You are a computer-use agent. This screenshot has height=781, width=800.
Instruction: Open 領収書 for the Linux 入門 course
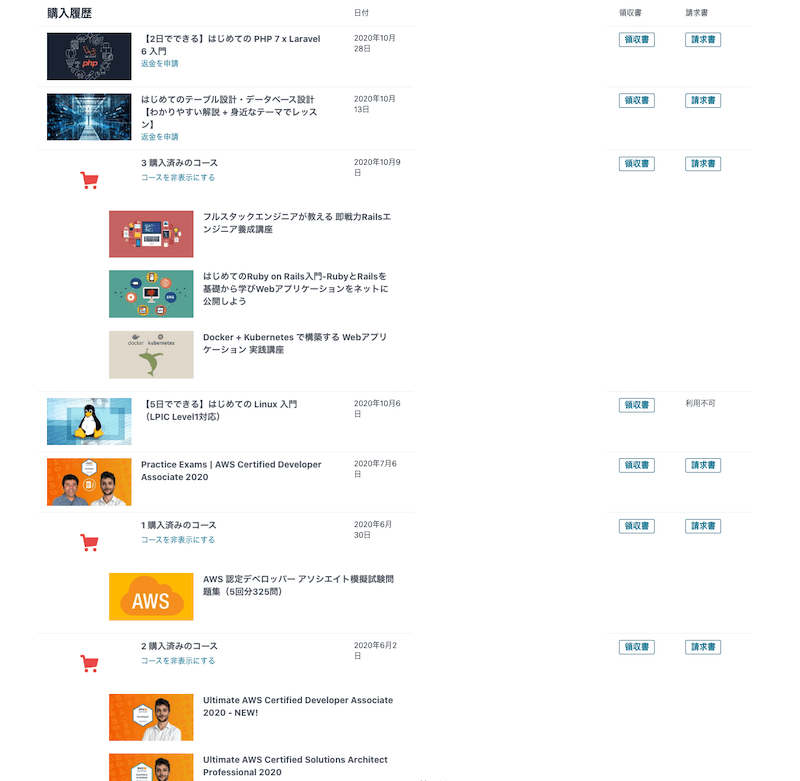pyautogui.click(x=636, y=405)
